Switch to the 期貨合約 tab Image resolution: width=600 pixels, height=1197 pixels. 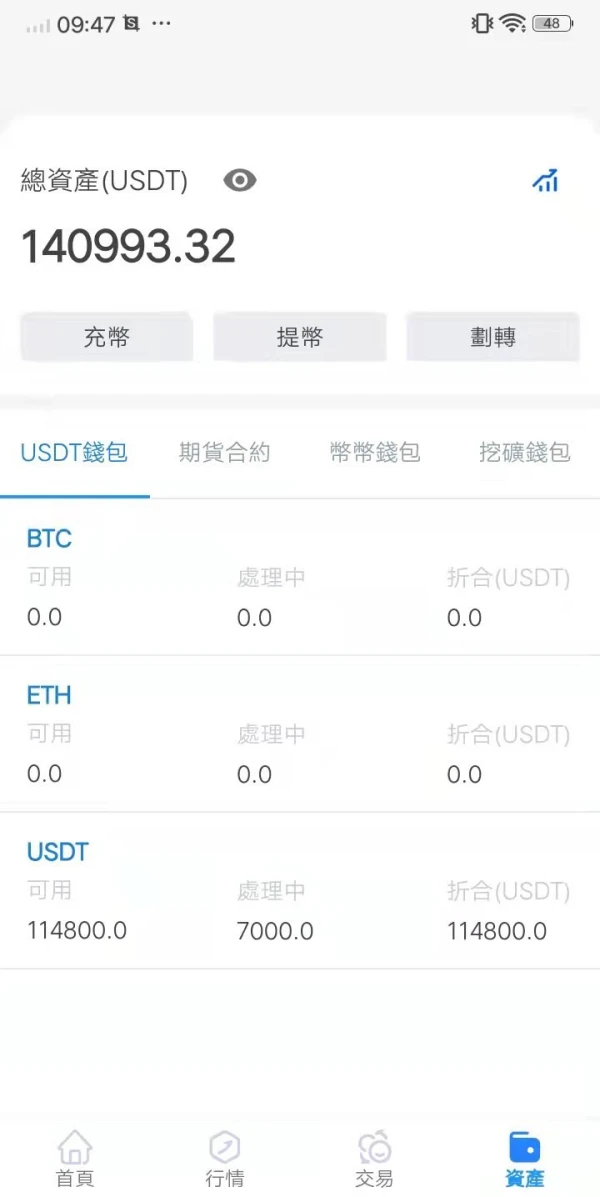click(x=224, y=452)
